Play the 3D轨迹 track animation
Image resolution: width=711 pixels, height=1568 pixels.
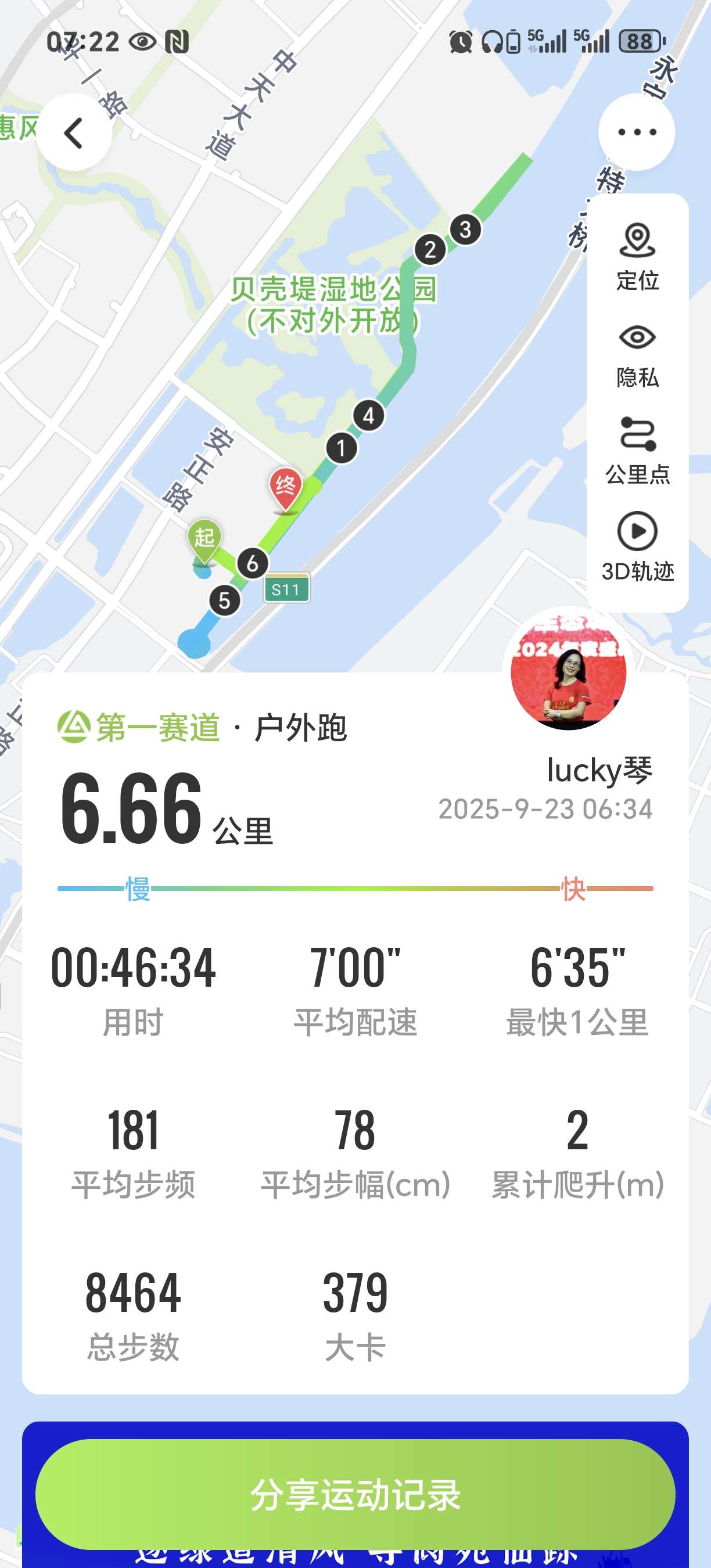click(637, 531)
